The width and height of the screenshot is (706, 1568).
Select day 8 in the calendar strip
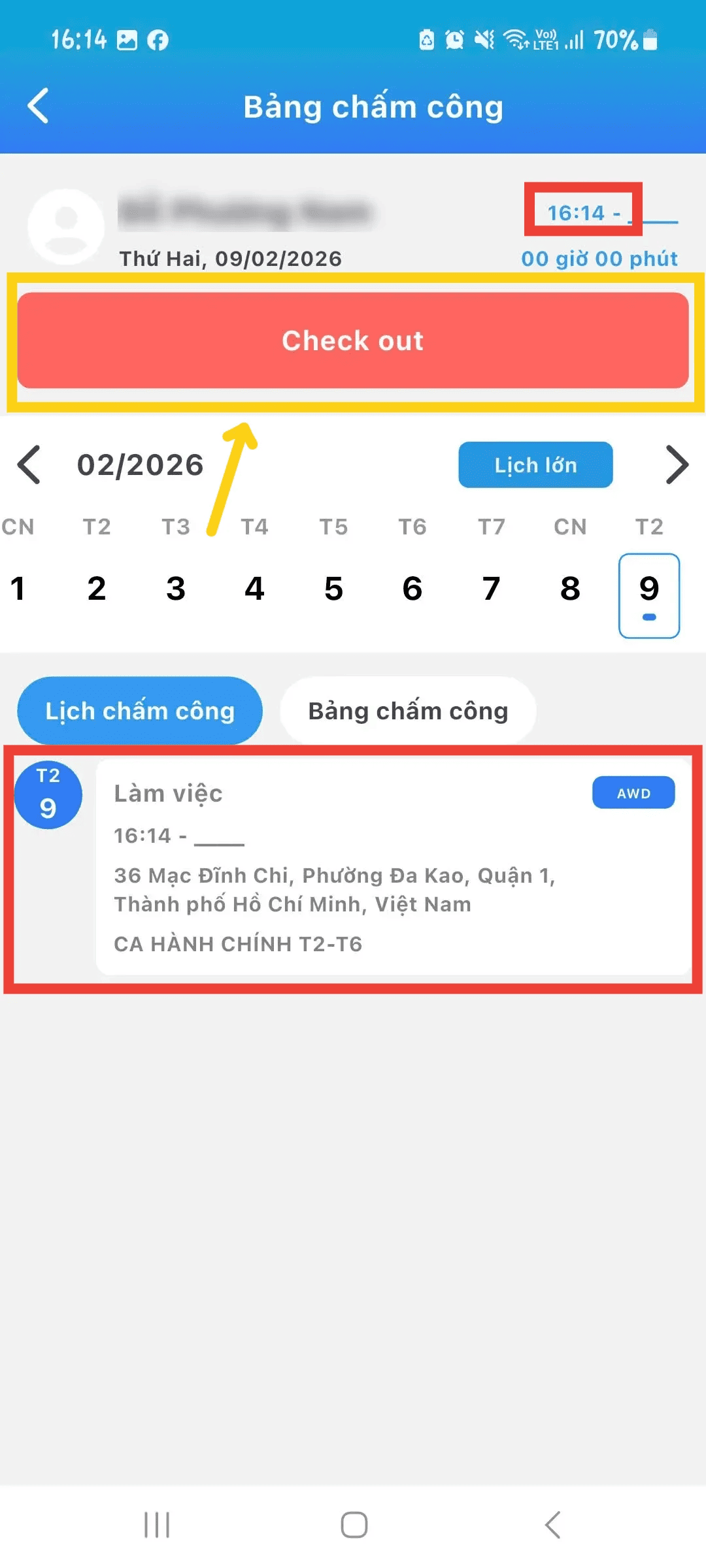tap(570, 589)
